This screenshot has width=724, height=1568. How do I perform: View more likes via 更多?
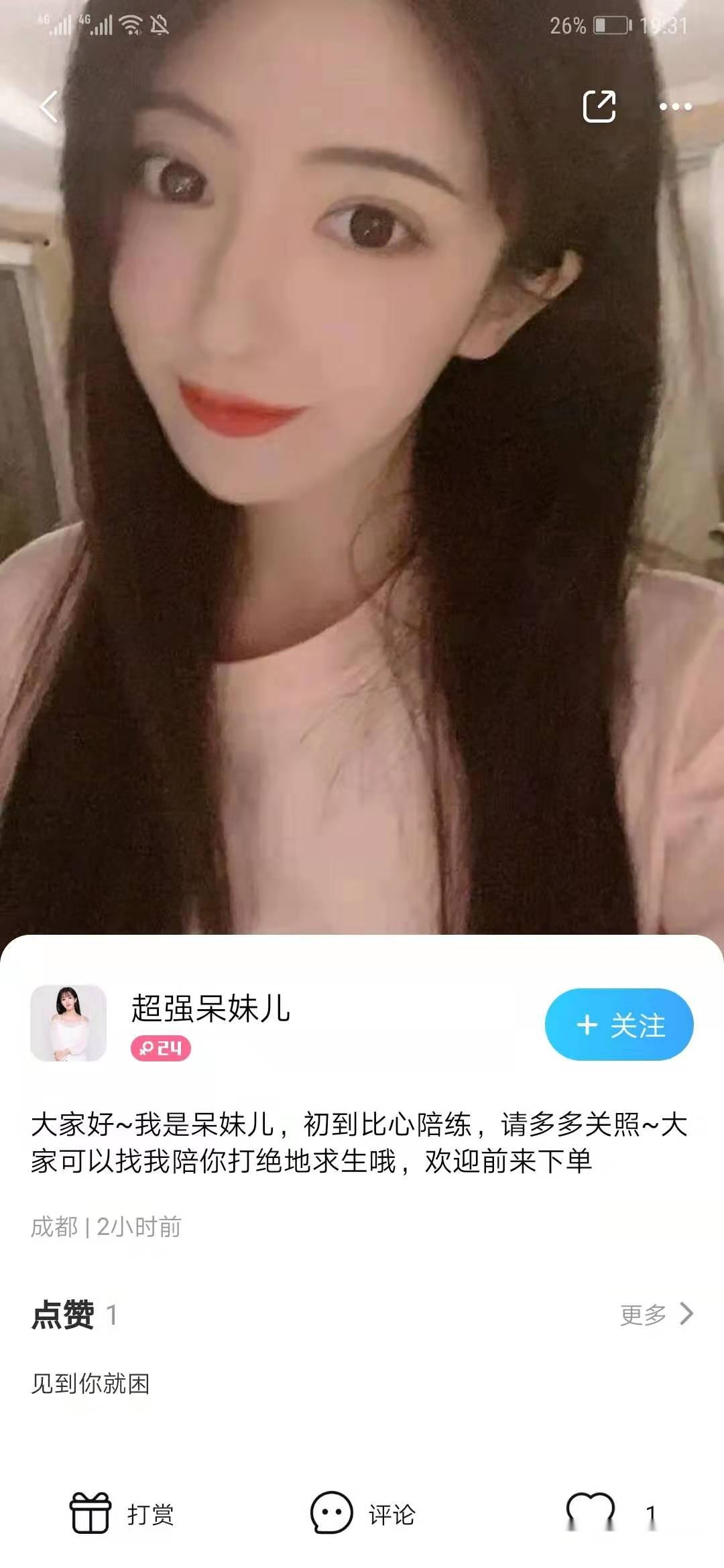click(656, 1314)
